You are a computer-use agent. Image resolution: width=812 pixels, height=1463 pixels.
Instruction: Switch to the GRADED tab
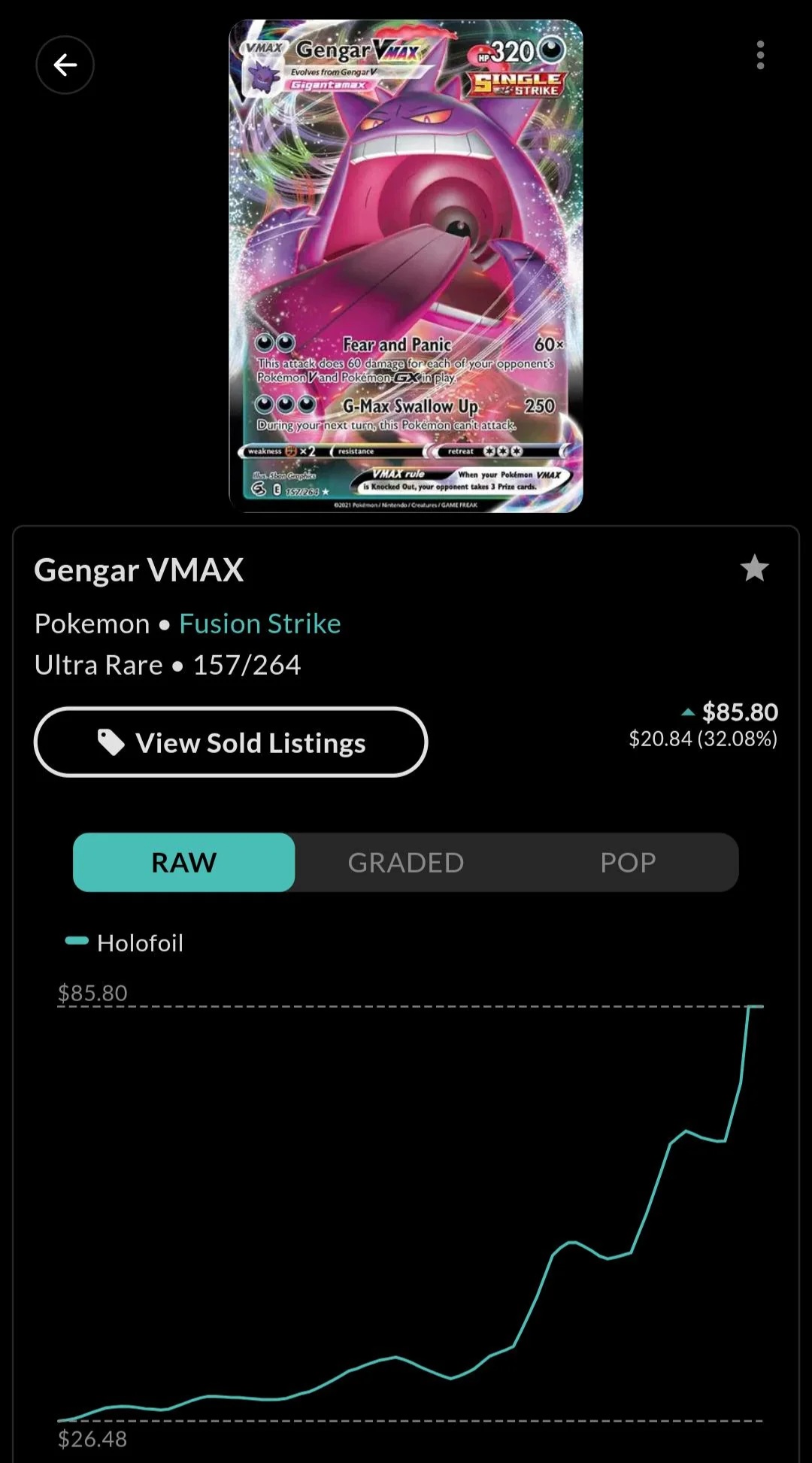click(x=406, y=862)
